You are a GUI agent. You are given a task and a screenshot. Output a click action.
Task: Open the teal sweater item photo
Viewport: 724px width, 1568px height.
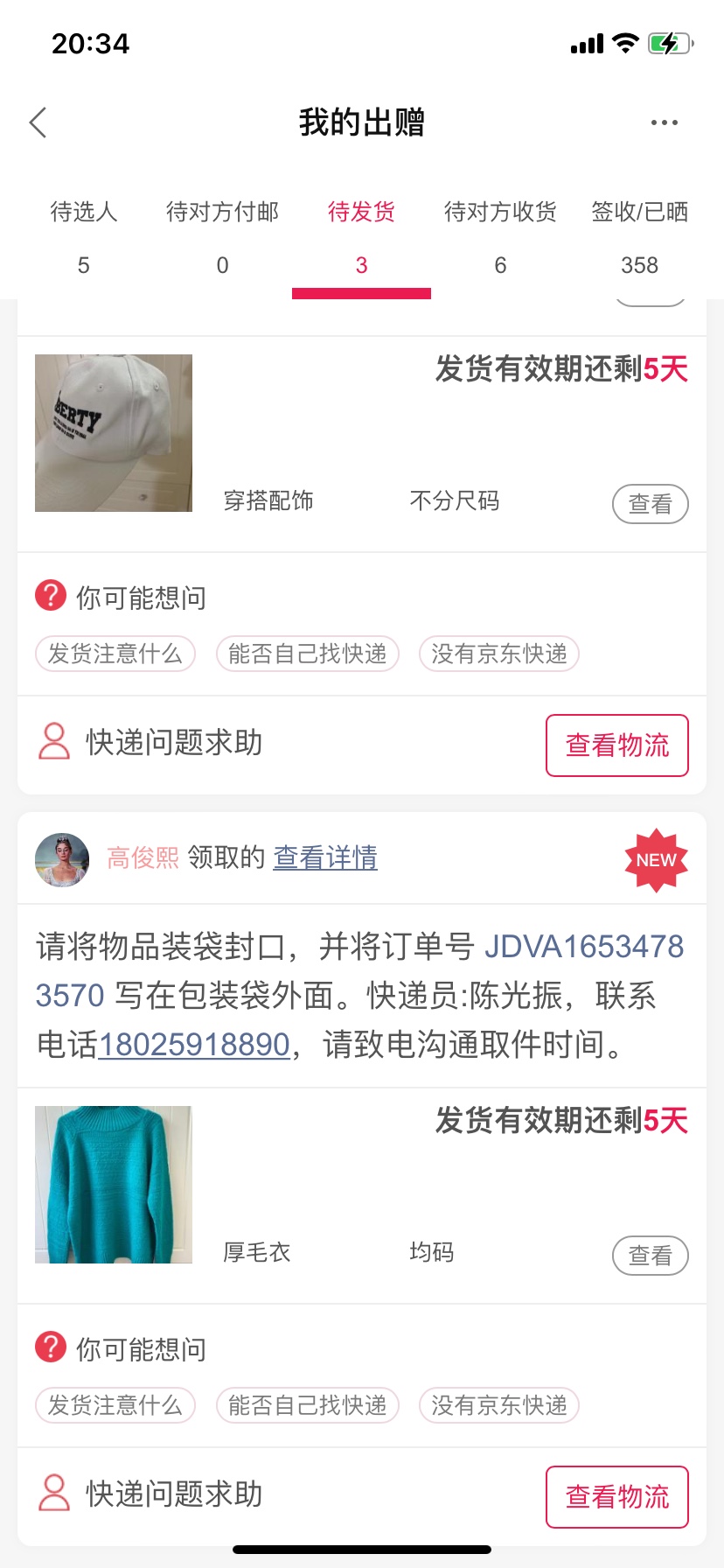pos(114,1185)
